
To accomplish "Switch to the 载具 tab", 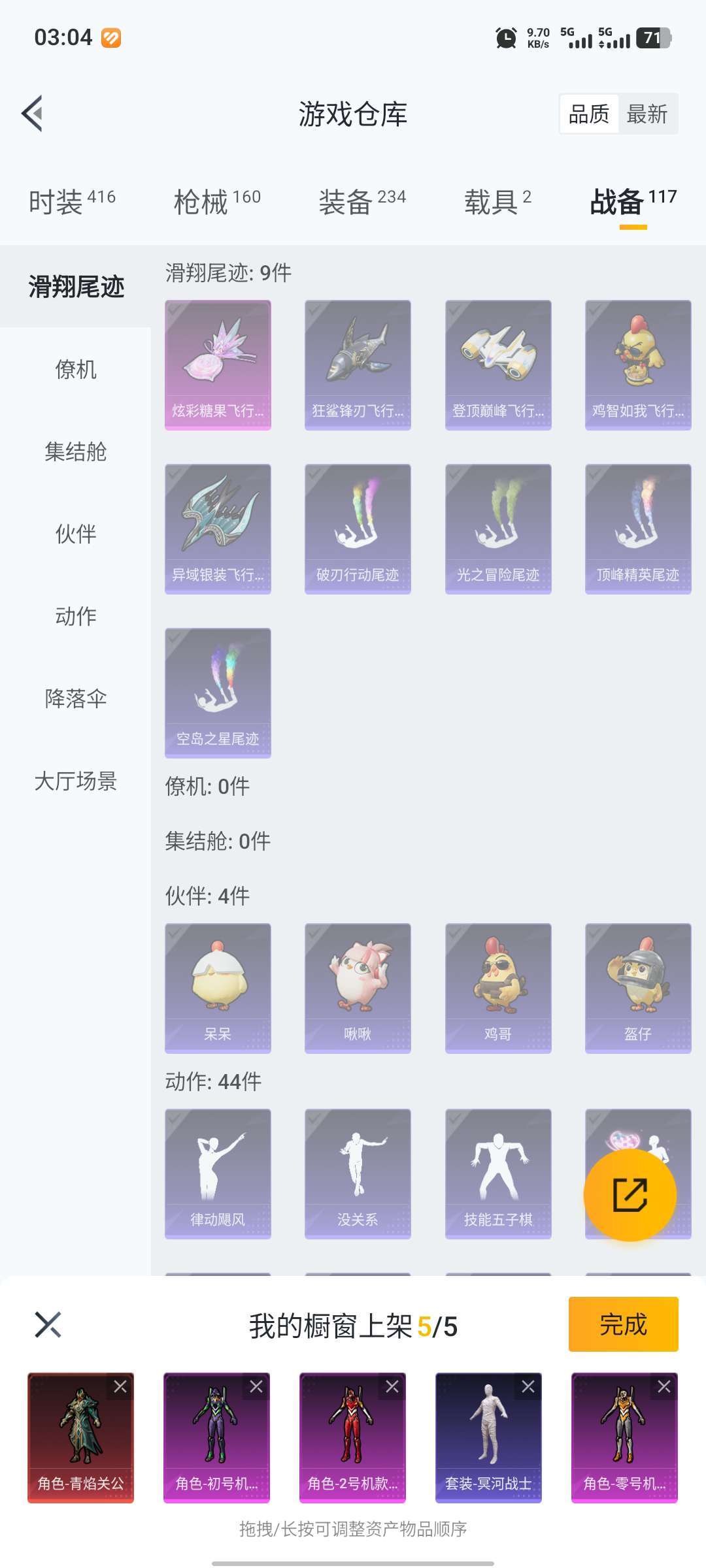I will click(497, 201).
